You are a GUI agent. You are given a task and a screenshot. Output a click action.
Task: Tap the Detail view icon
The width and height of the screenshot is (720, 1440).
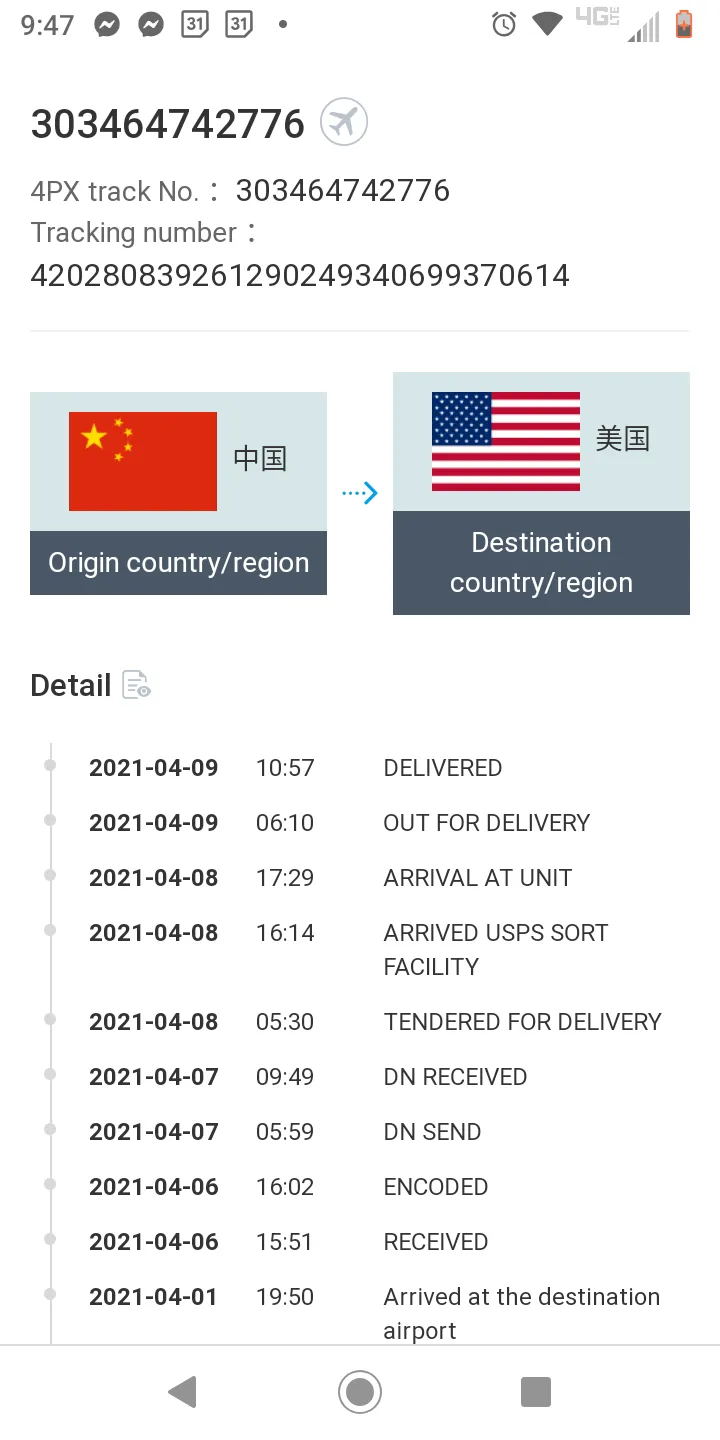coord(136,685)
